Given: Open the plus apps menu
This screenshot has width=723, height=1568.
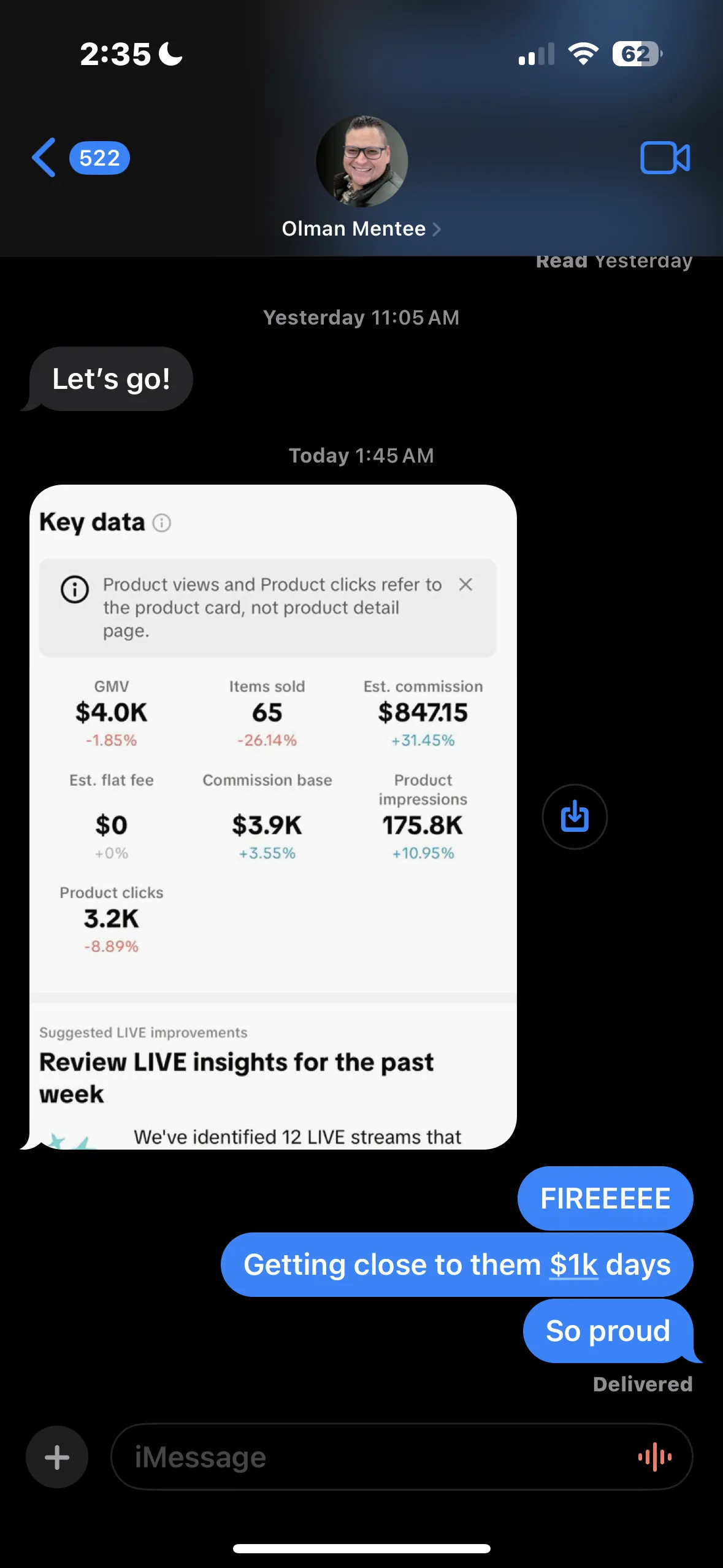Looking at the screenshot, I should click(57, 1457).
